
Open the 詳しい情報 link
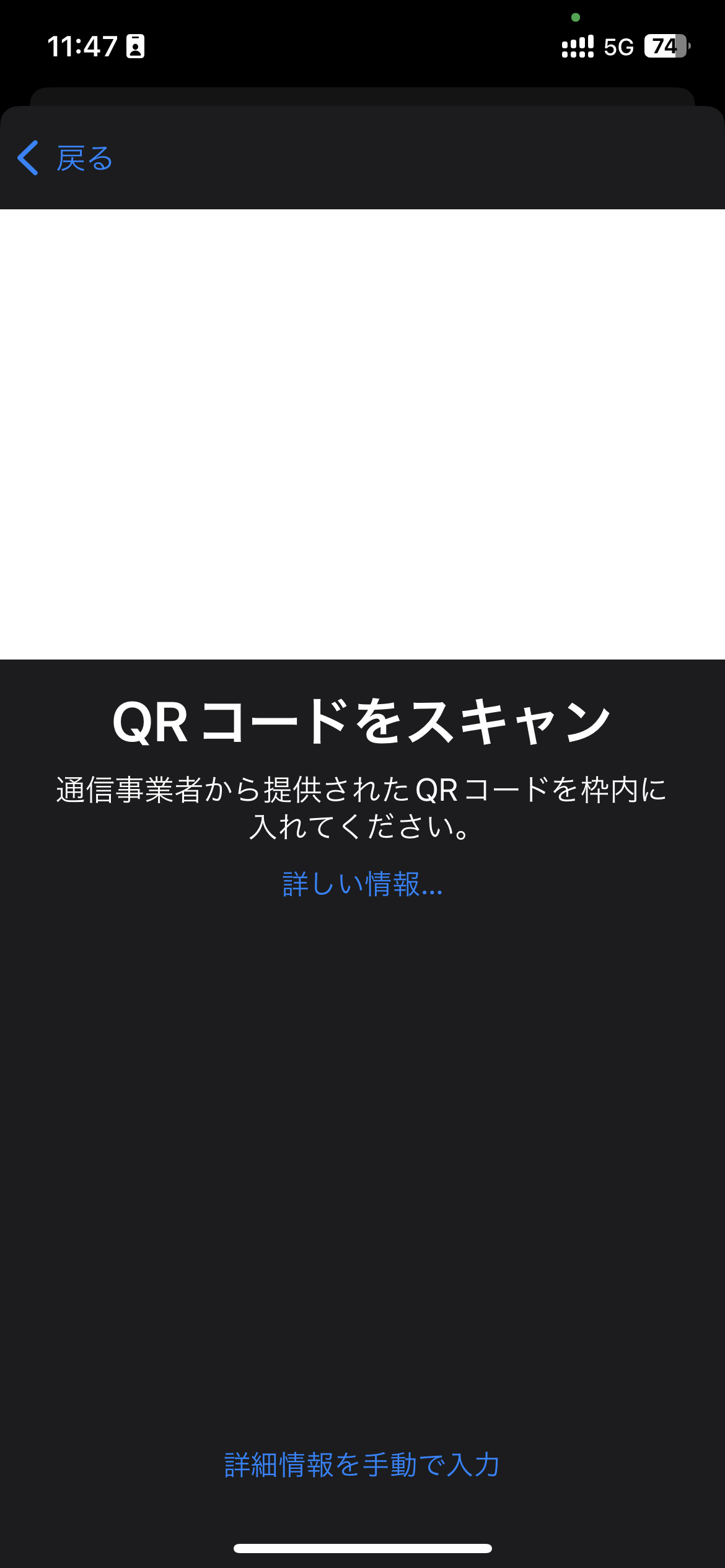pos(362,884)
